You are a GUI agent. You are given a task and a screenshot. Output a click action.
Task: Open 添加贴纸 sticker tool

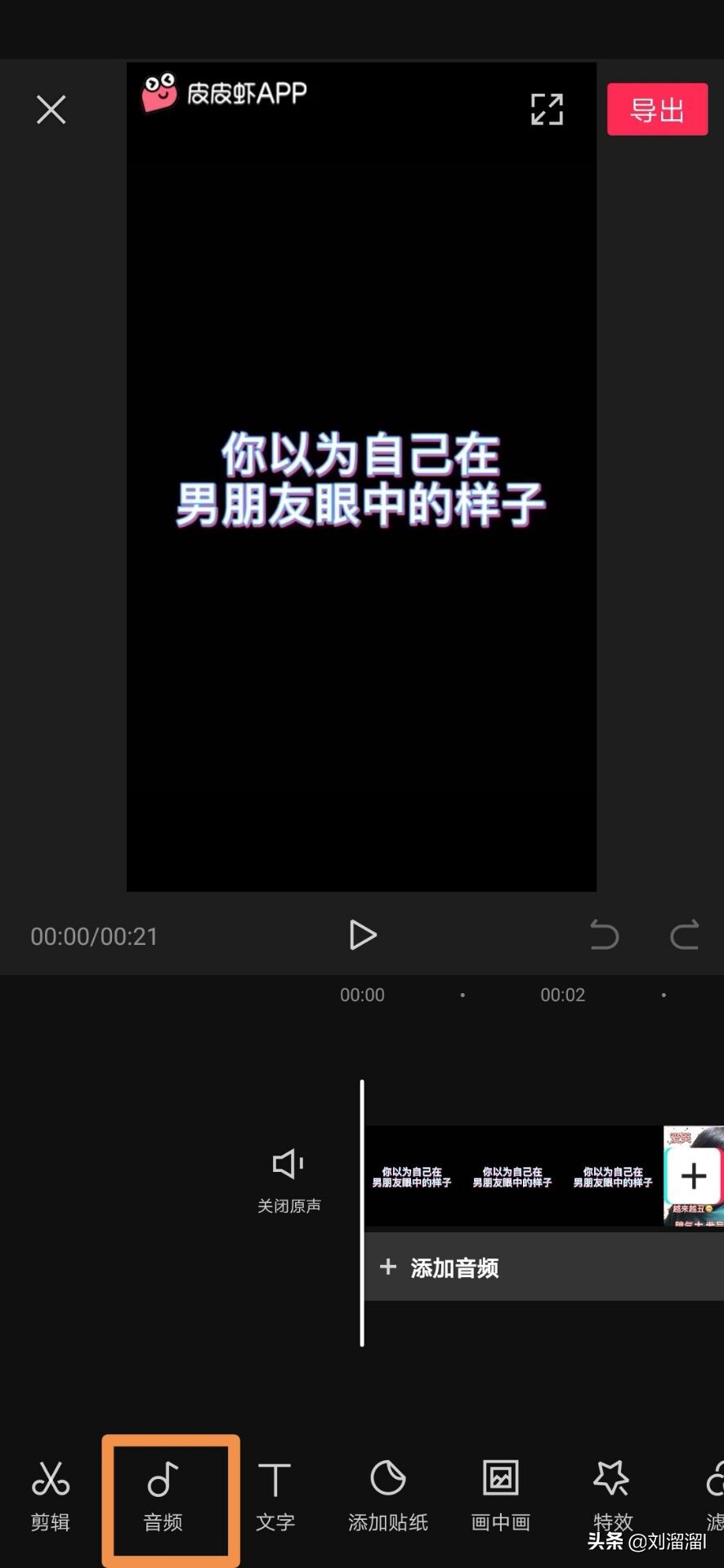[x=388, y=1496]
